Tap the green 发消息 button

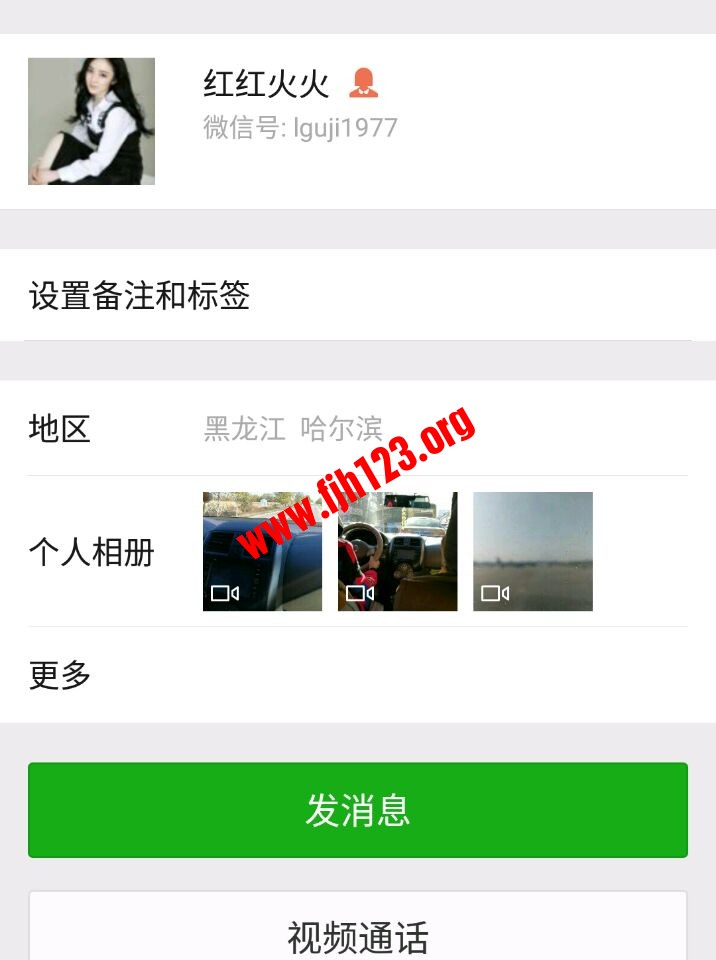(358, 810)
